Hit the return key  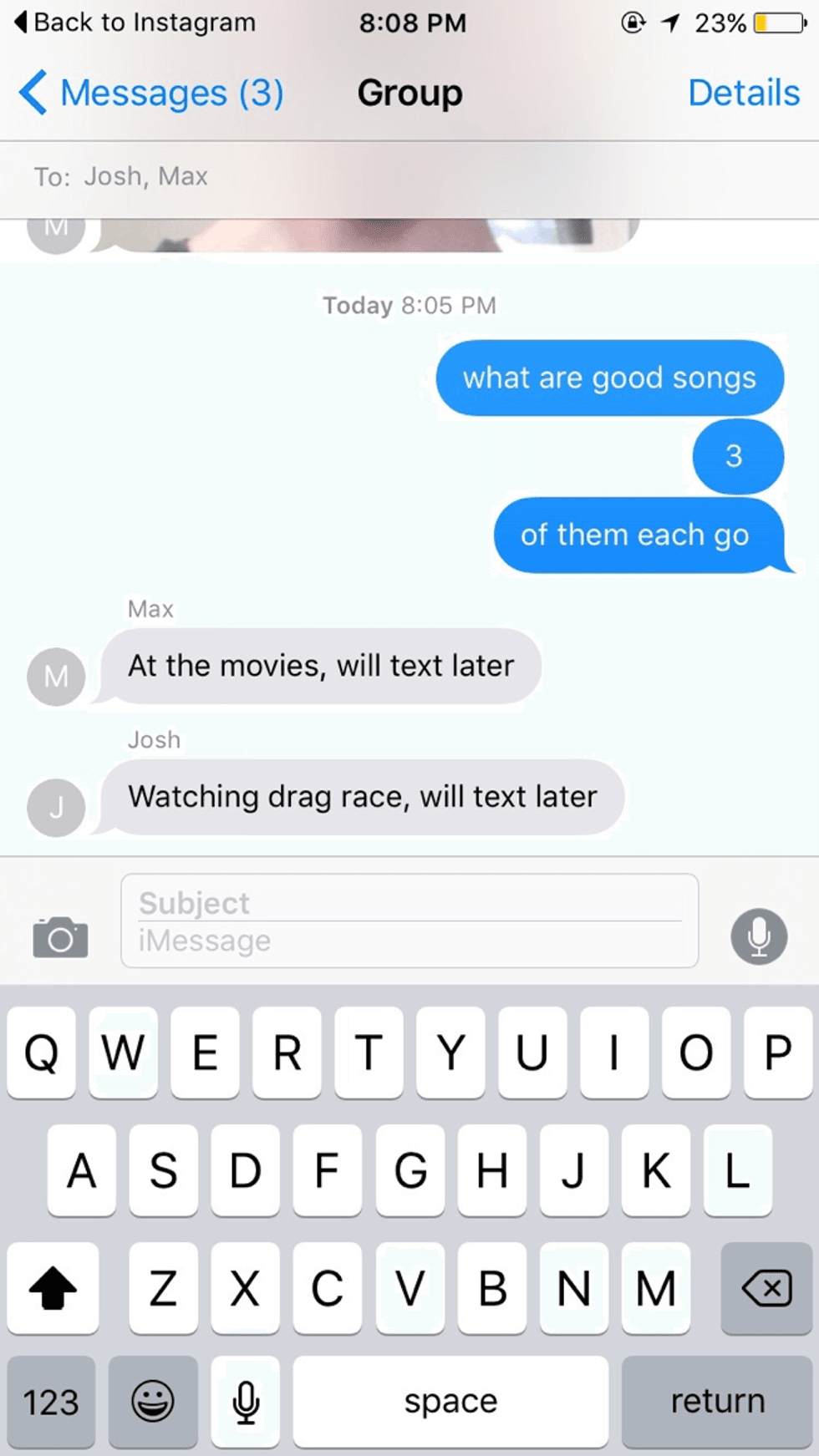pos(717,1401)
